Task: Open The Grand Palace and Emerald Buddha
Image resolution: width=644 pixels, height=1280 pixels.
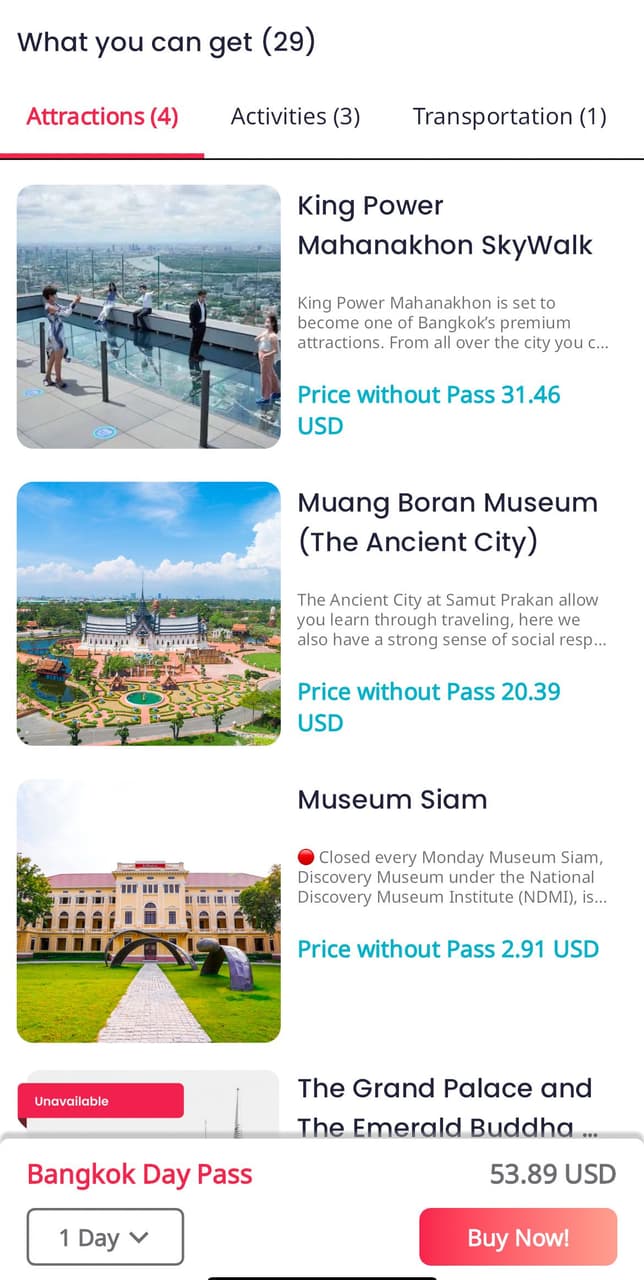Action: 445,1106
